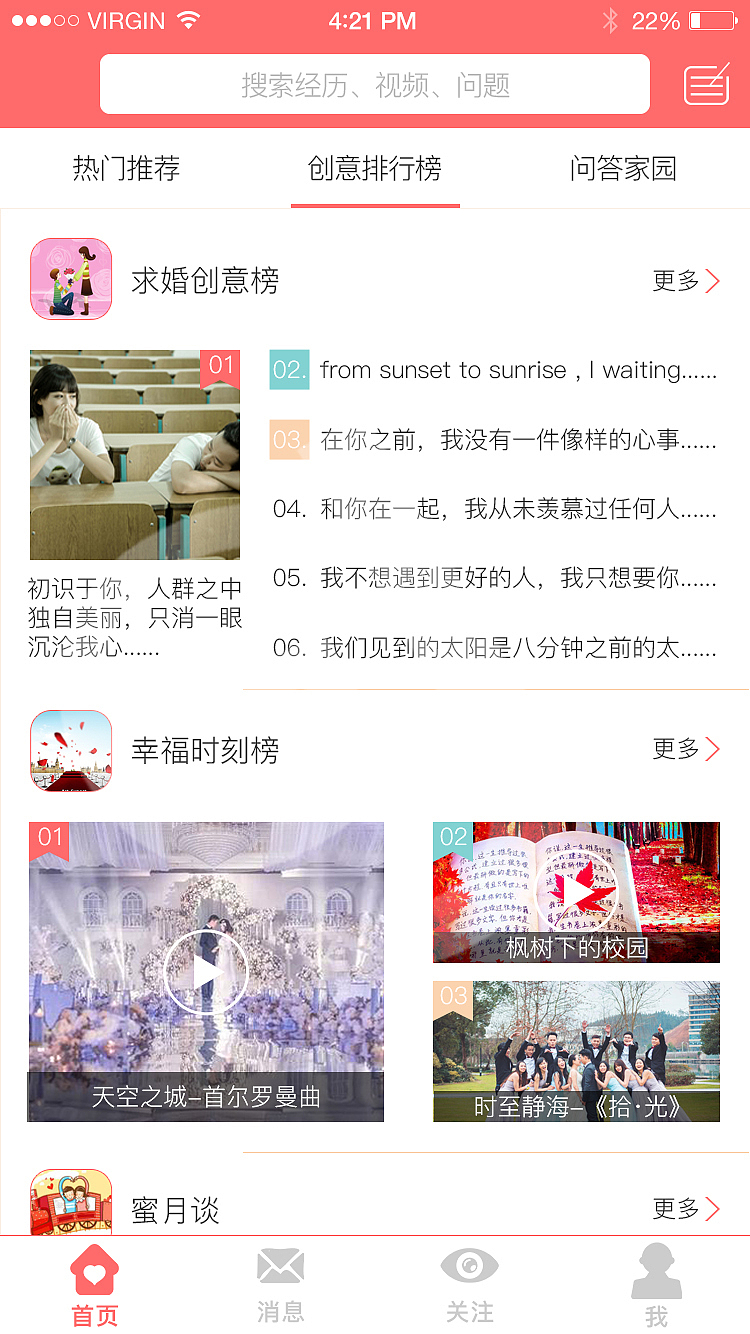Expand 更多 for 蜜月谈

click(686, 1208)
